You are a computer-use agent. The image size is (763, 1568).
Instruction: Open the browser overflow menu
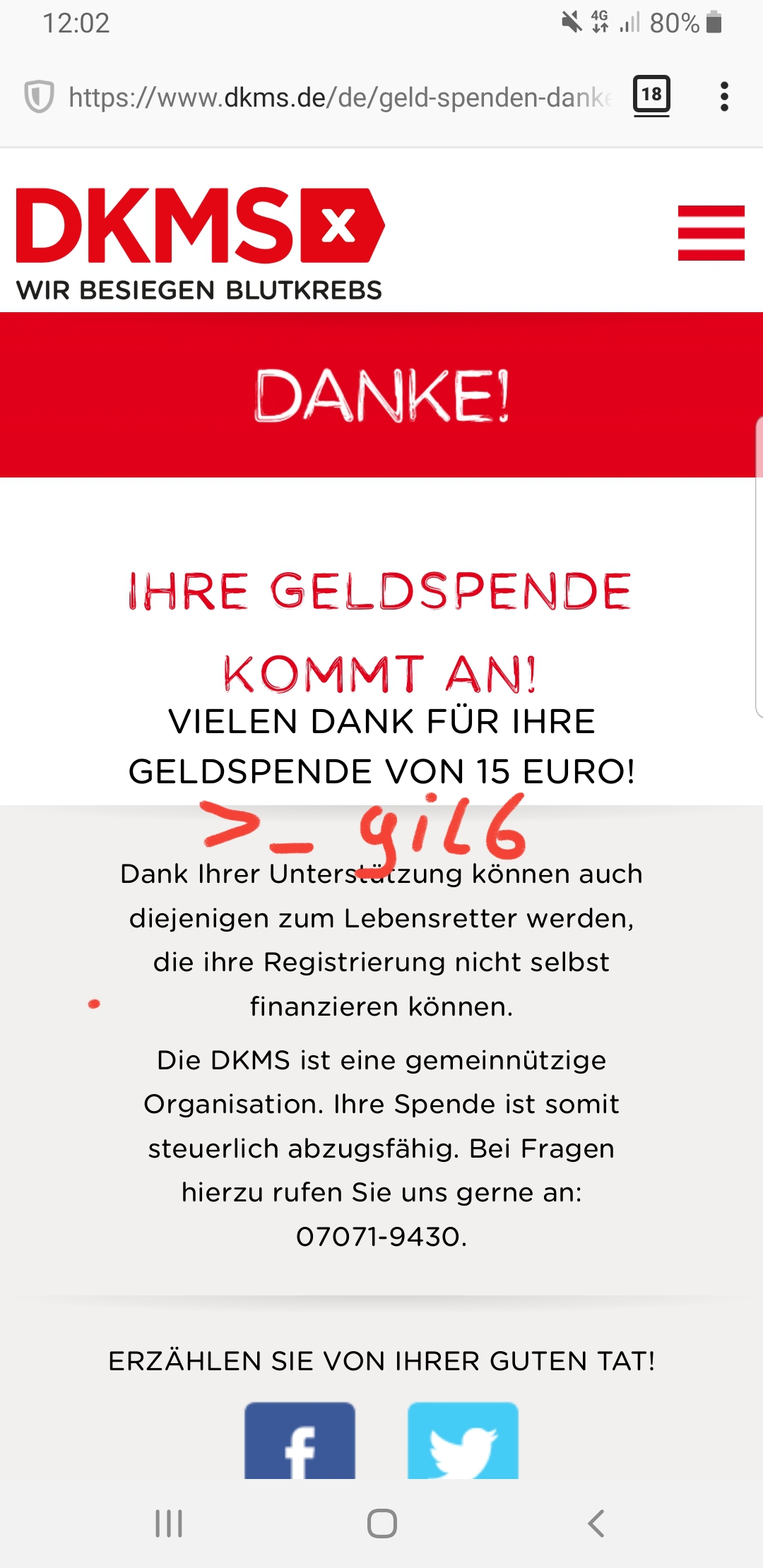coord(724,97)
